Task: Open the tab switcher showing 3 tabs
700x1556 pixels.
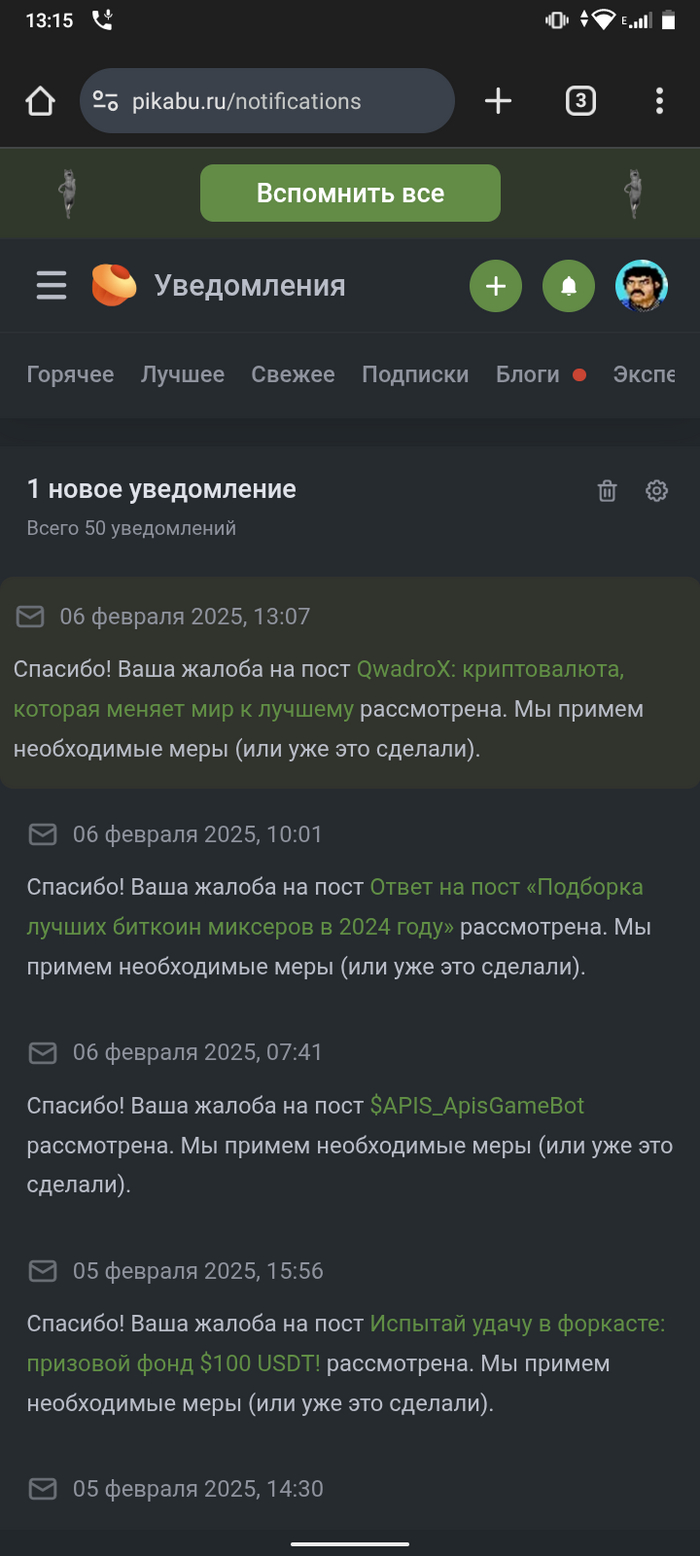Action: point(581,101)
